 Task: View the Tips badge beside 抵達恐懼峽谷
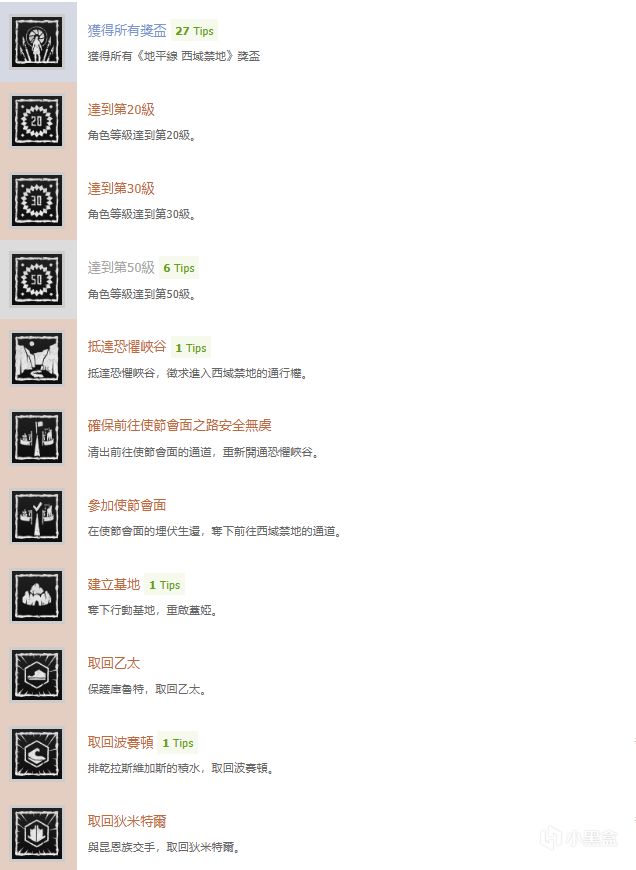tap(190, 348)
